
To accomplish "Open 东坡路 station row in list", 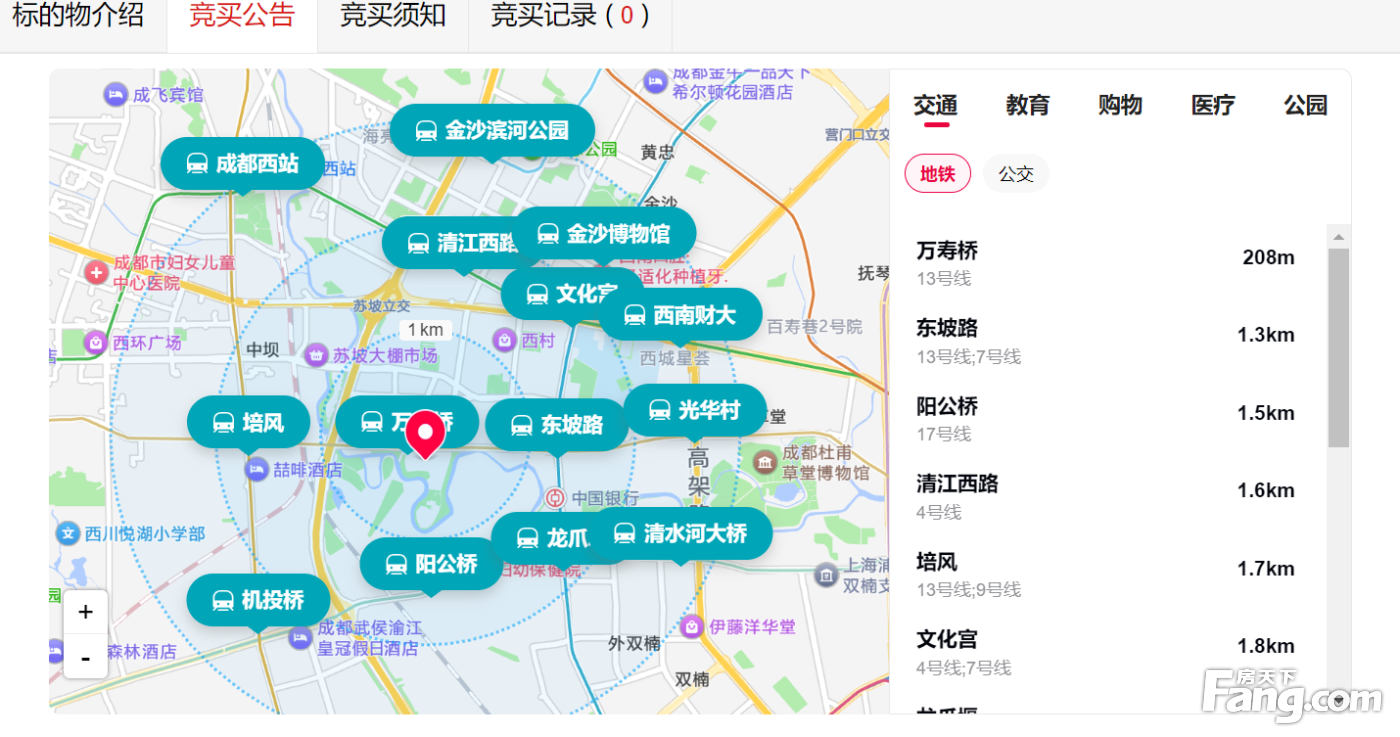I will [x=1105, y=341].
